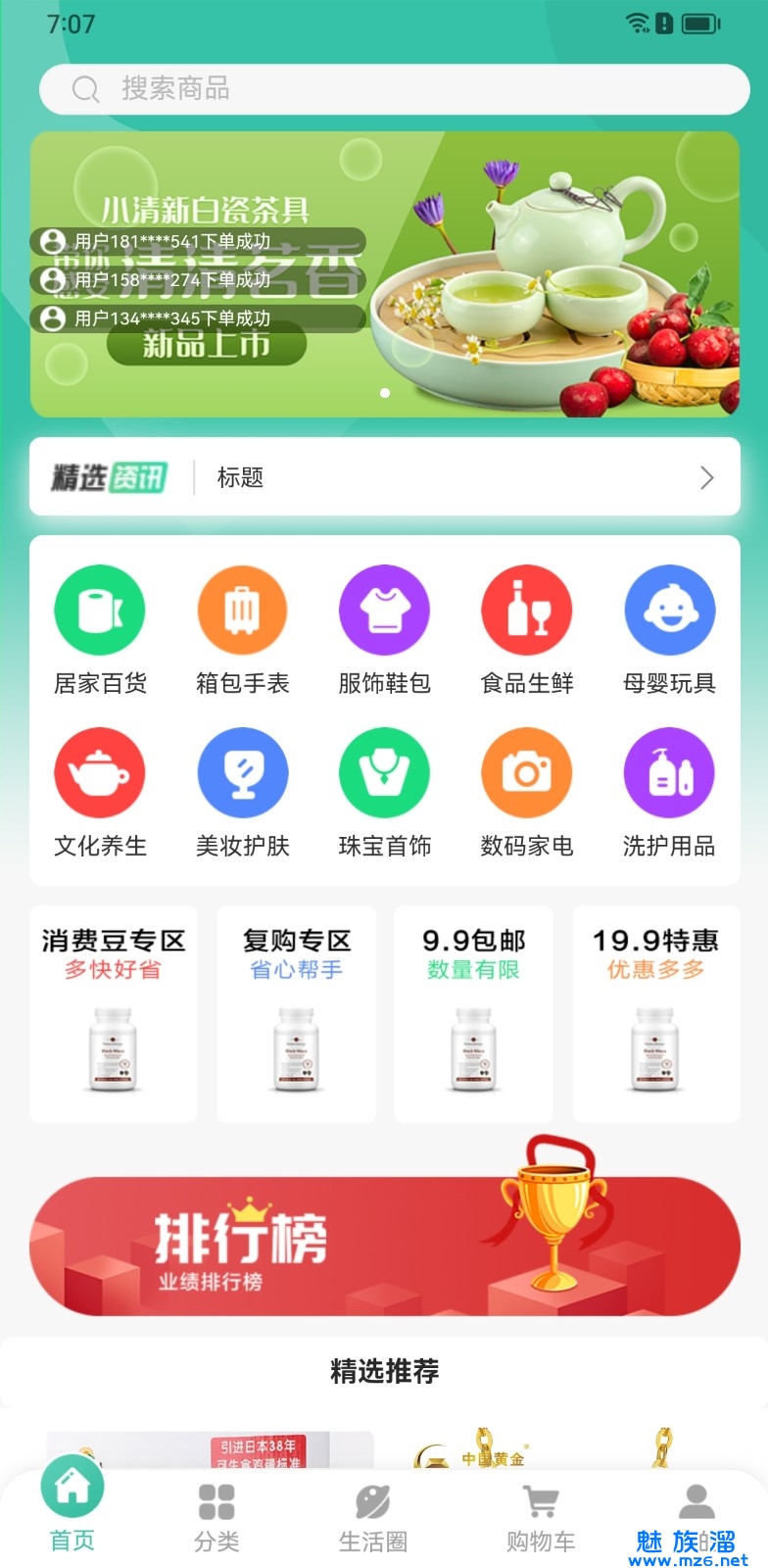The image size is (768, 1568).
Task: Switch to the 分类 tab
Action: [x=216, y=1517]
